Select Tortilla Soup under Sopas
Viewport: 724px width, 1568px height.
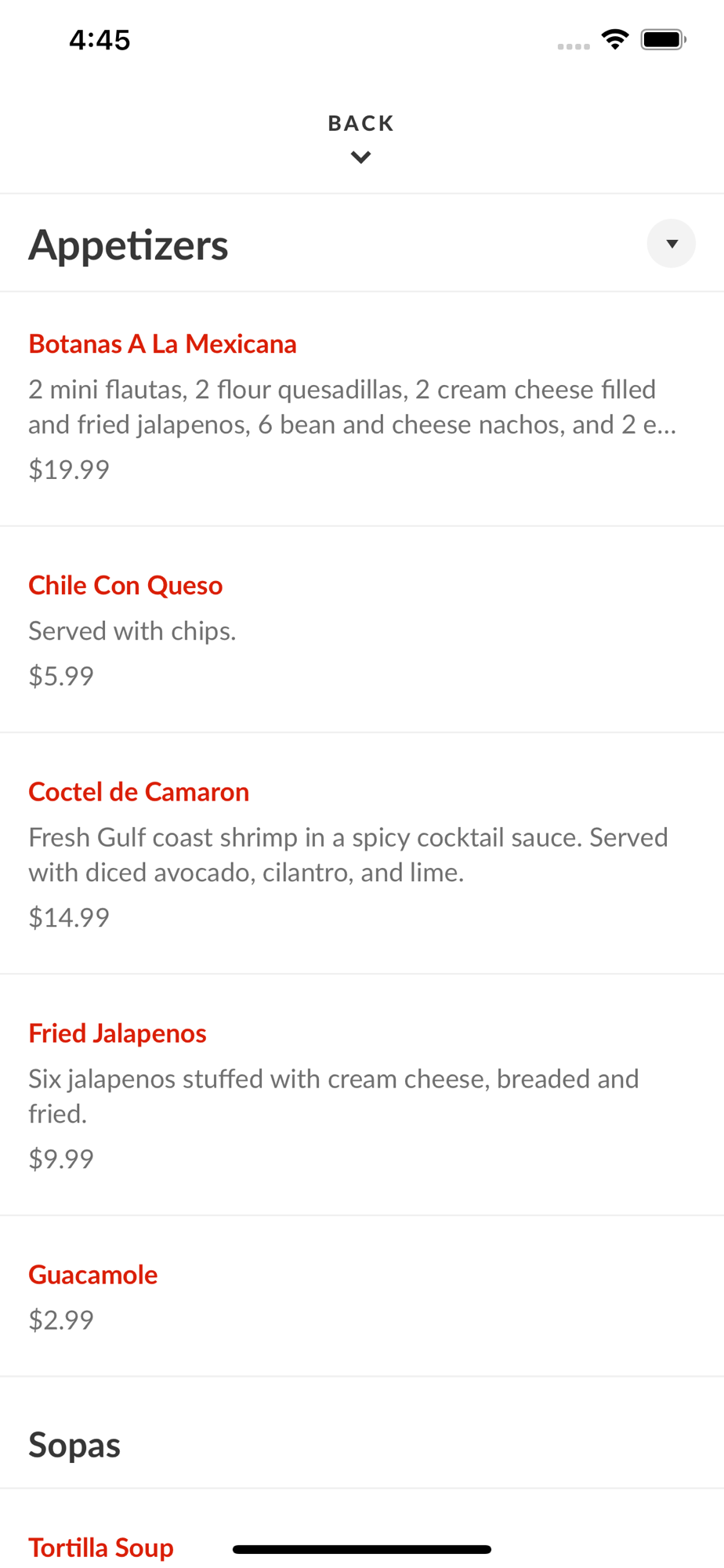pyautogui.click(x=101, y=1547)
